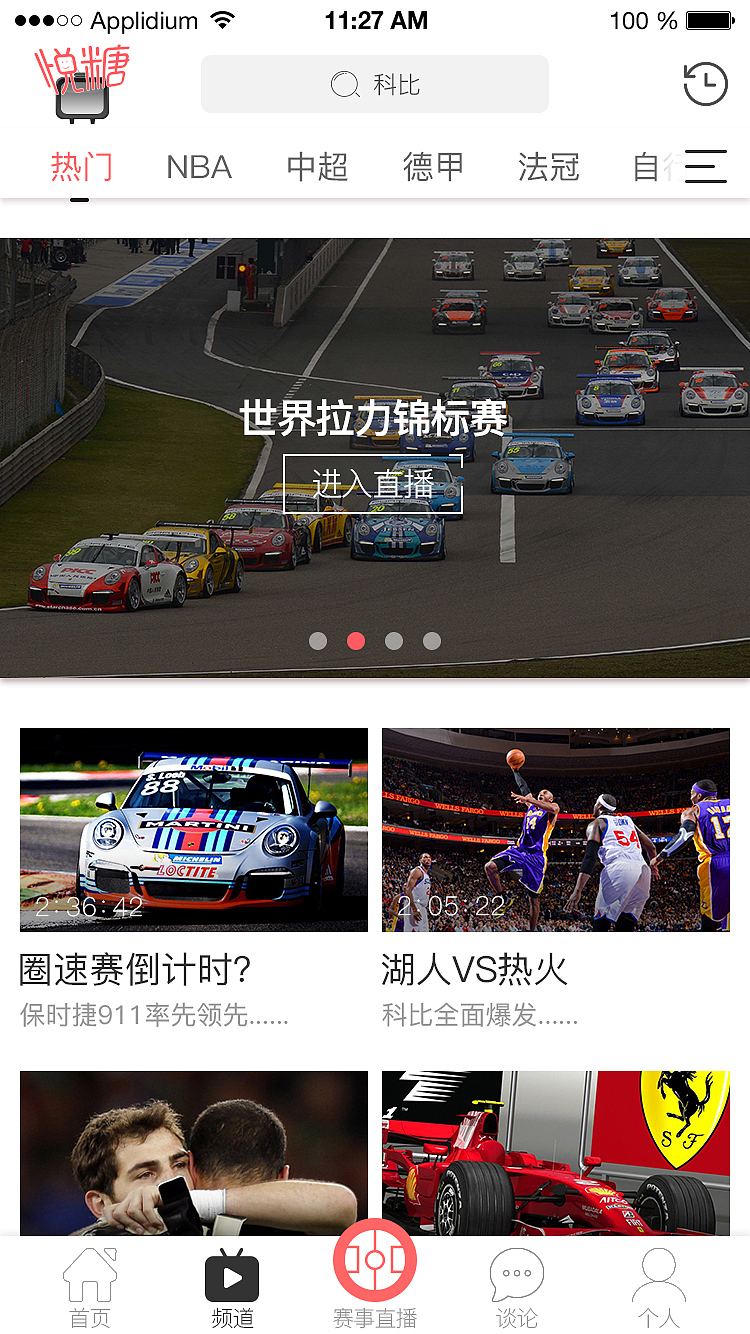750x1334 pixels.
Task: Open 赛事直播 live match with red stadium icon
Action: click(x=375, y=1260)
